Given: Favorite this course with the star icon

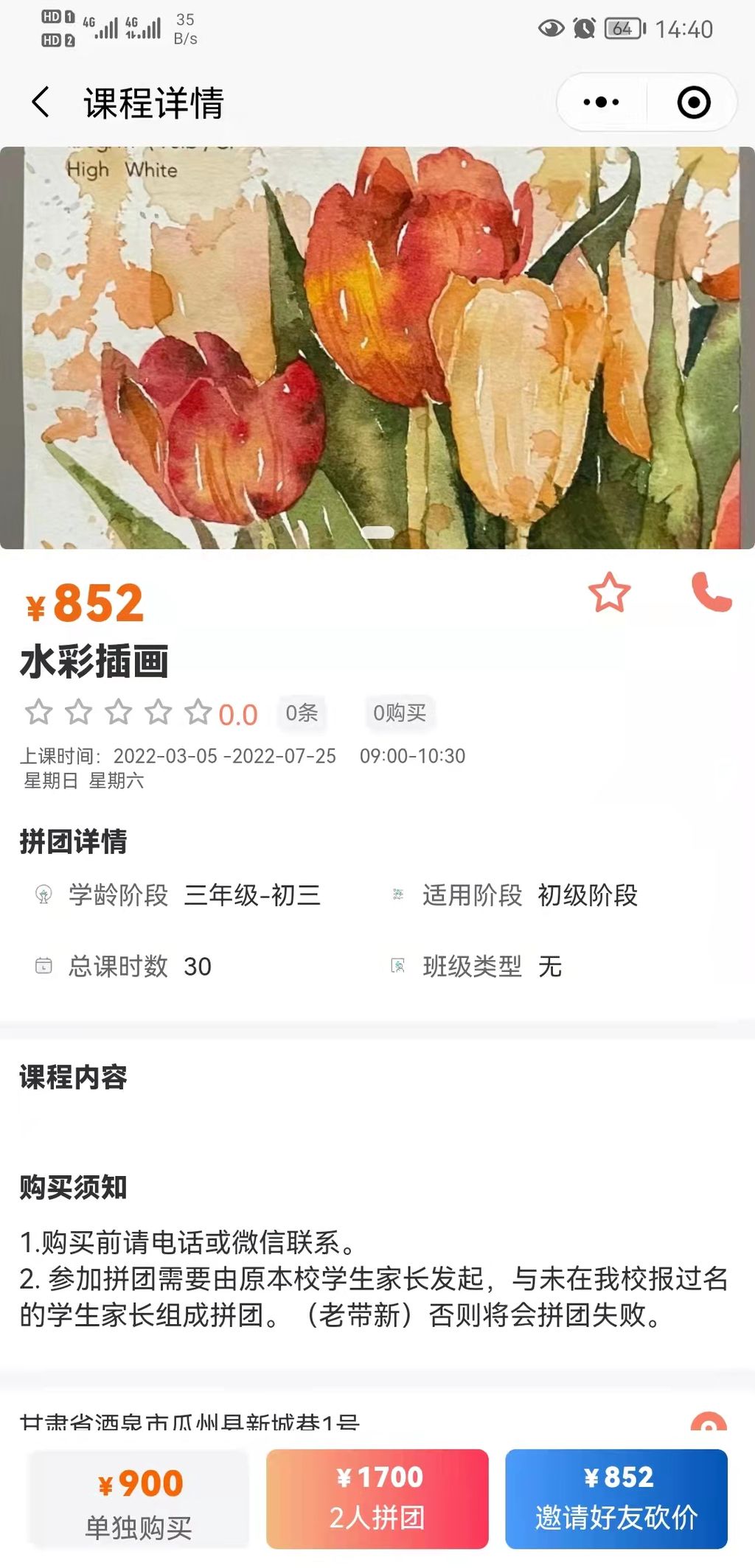Looking at the screenshot, I should point(609,592).
